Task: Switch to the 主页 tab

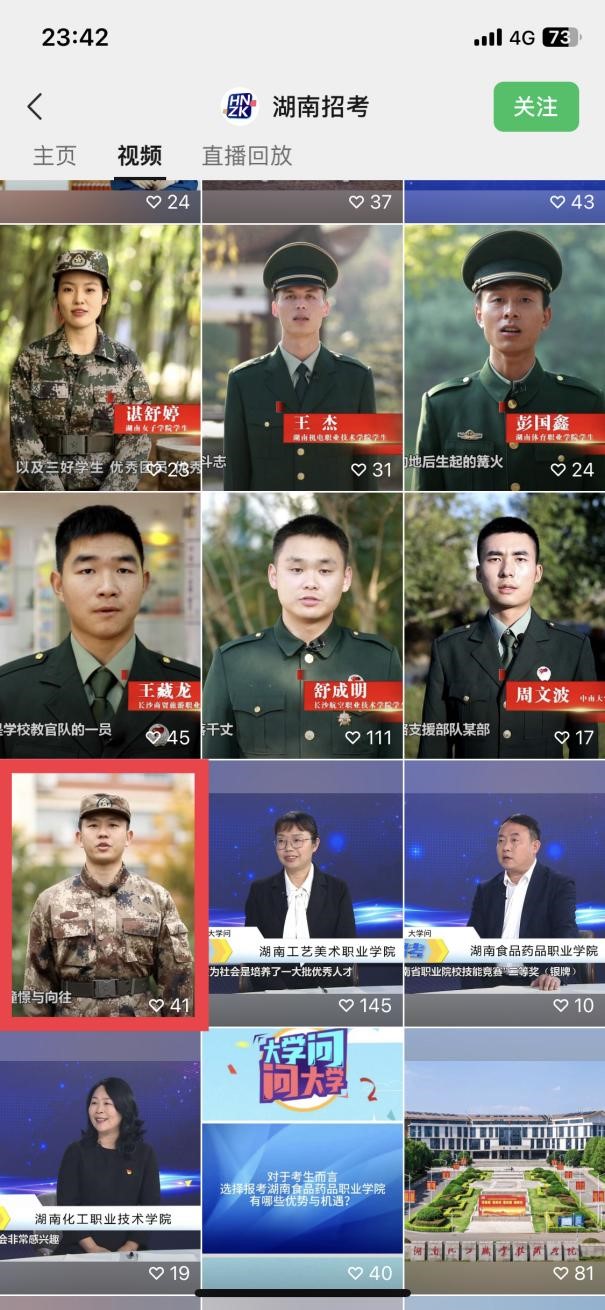Action: (x=55, y=156)
